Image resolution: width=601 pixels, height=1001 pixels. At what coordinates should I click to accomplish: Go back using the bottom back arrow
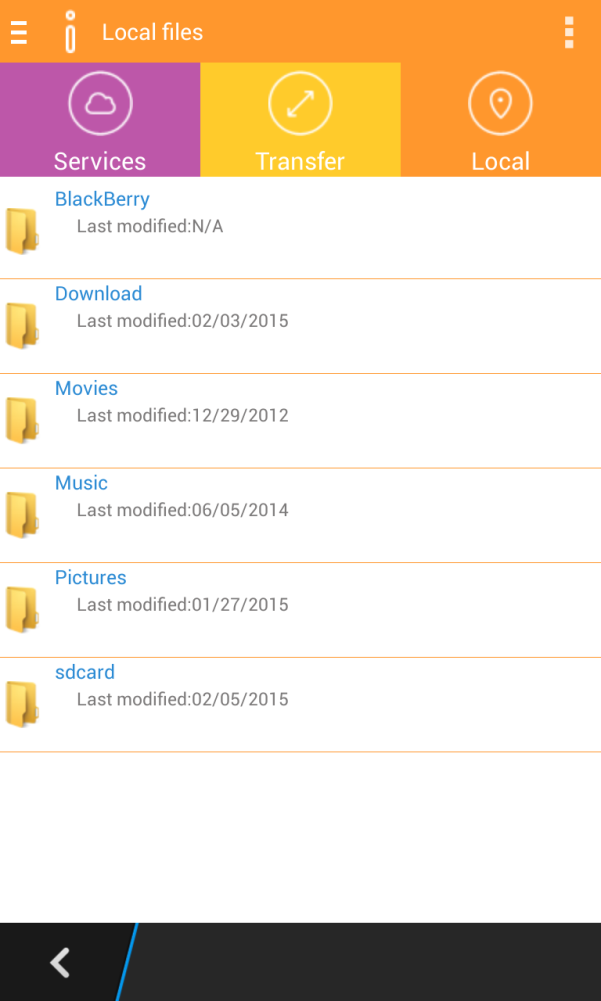pyautogui.click(x=60, y=962)
